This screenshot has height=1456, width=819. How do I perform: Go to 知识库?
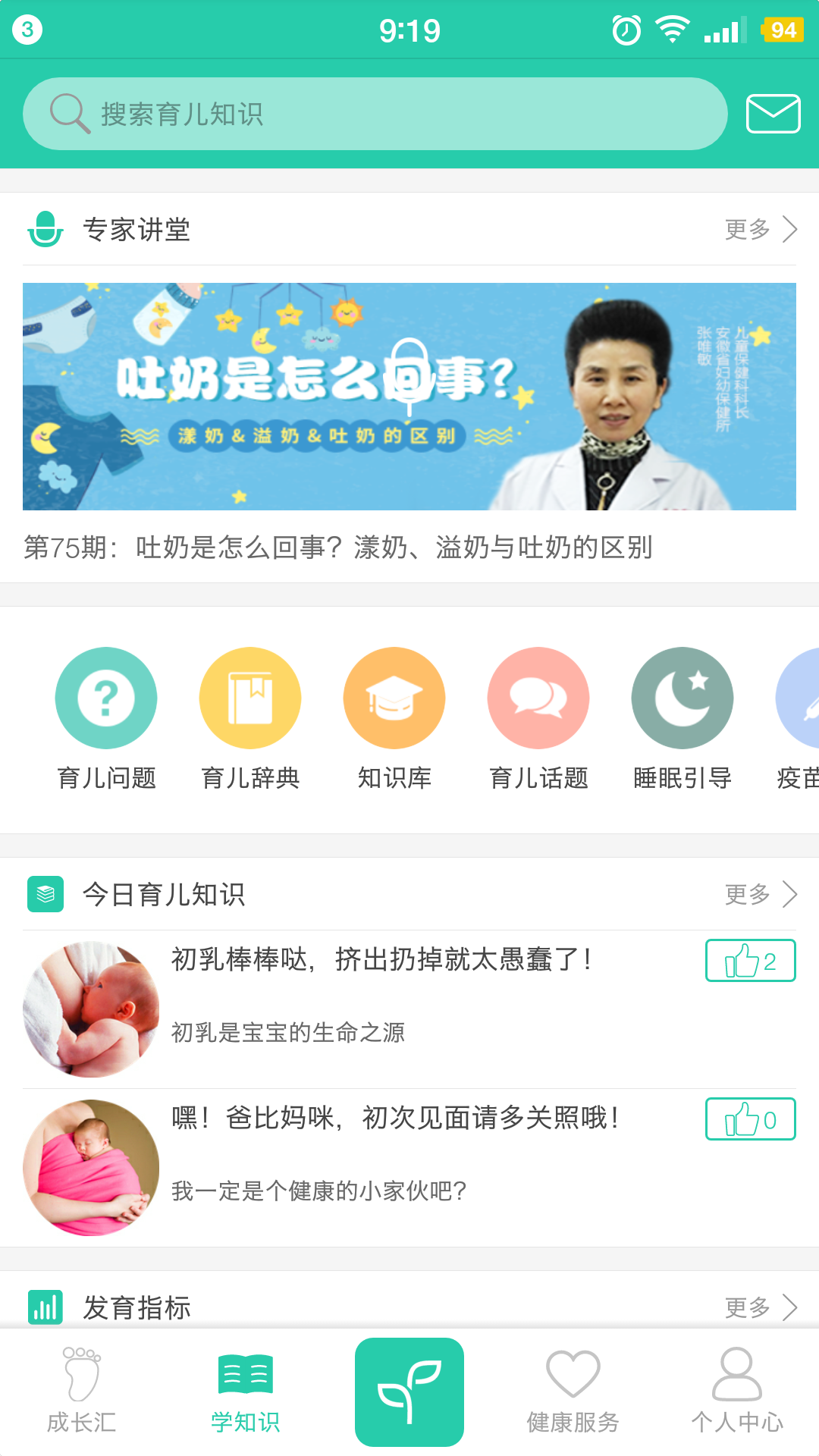(x=394, y=718)
